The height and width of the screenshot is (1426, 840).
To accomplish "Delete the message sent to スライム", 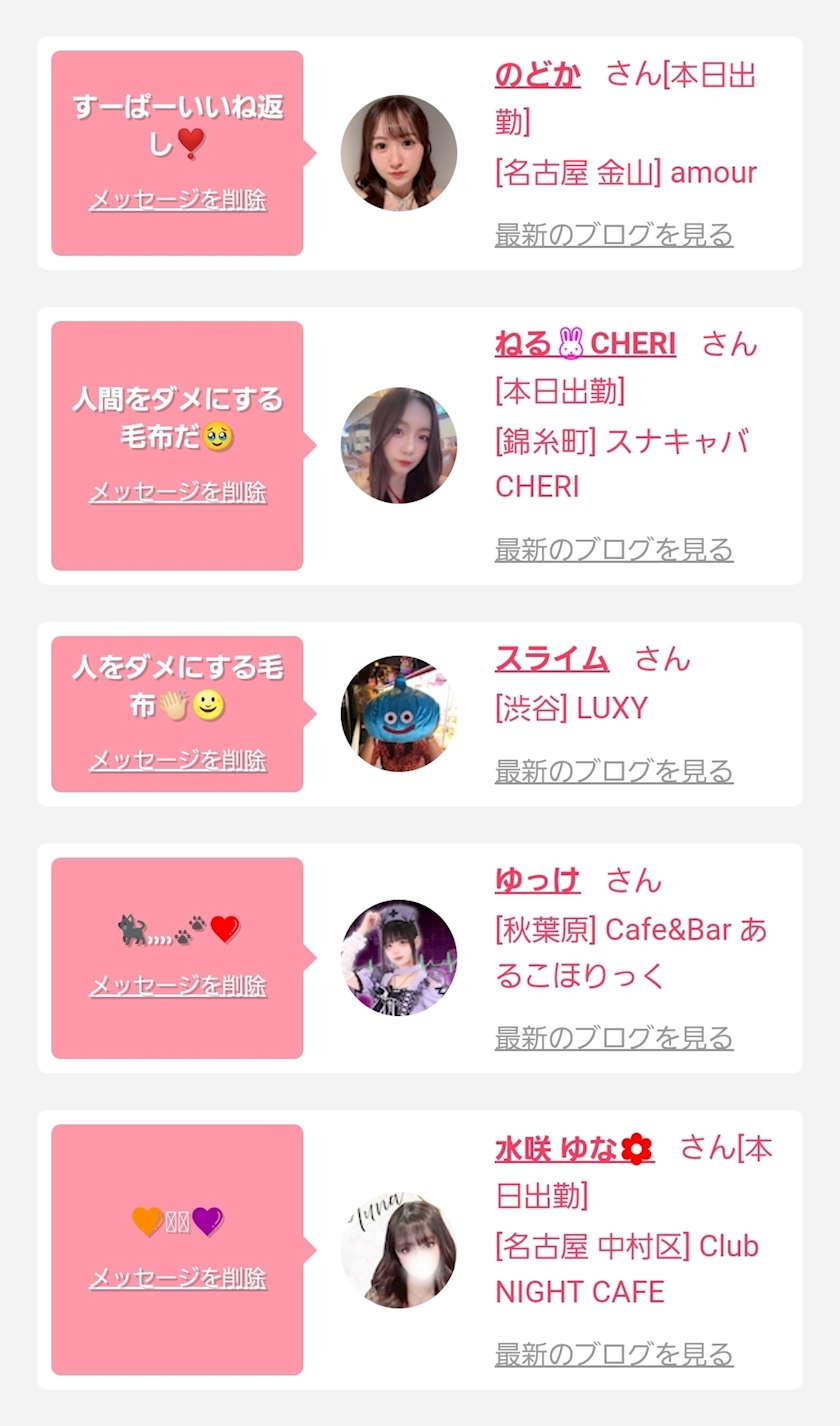I will 178,760.
